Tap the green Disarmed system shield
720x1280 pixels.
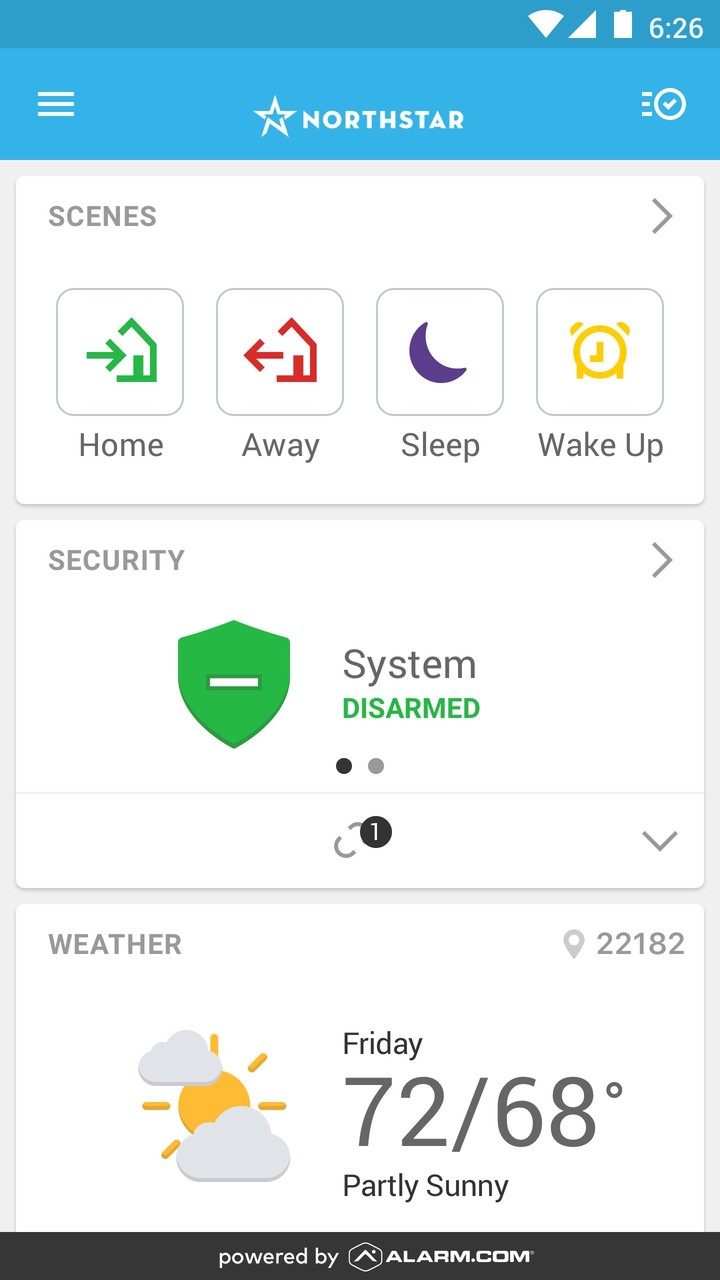pos(234,684)
